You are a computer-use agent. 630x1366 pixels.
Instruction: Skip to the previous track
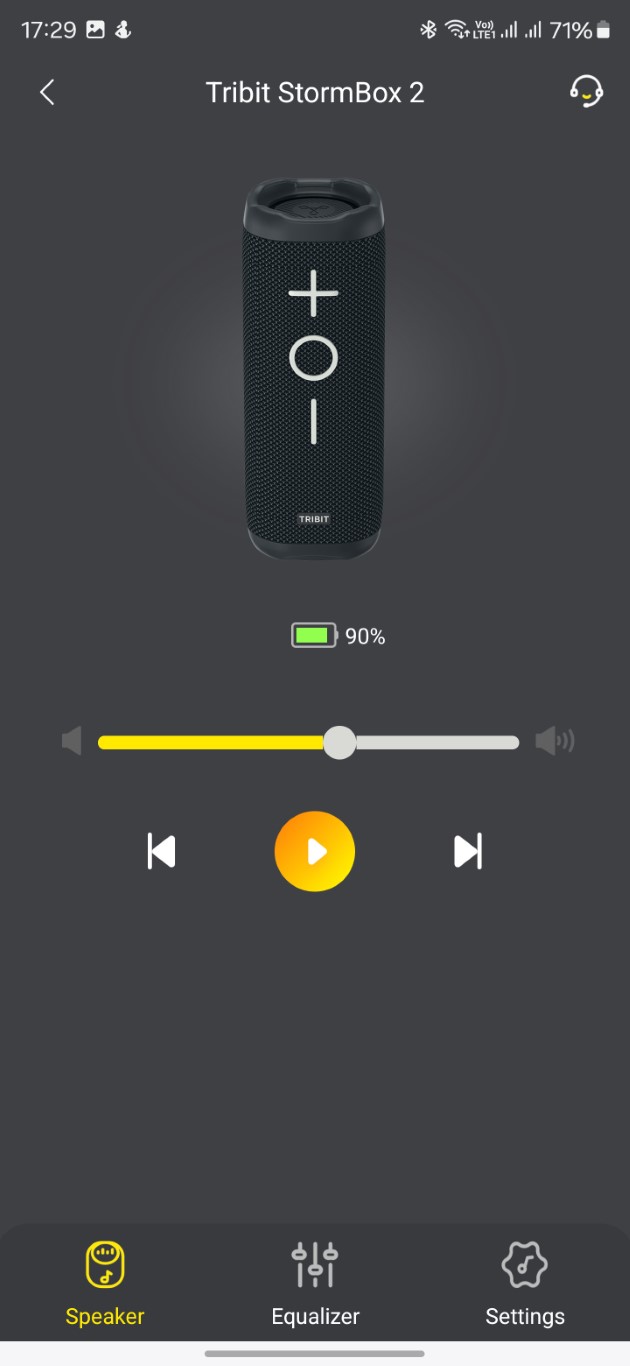[161, 851]
